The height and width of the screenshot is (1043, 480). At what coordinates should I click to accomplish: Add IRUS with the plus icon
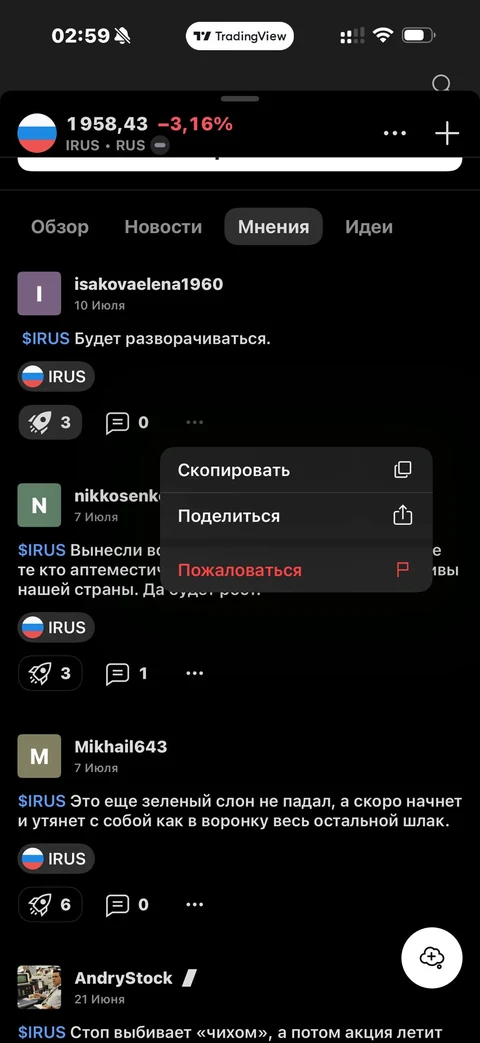click(447, 134)
